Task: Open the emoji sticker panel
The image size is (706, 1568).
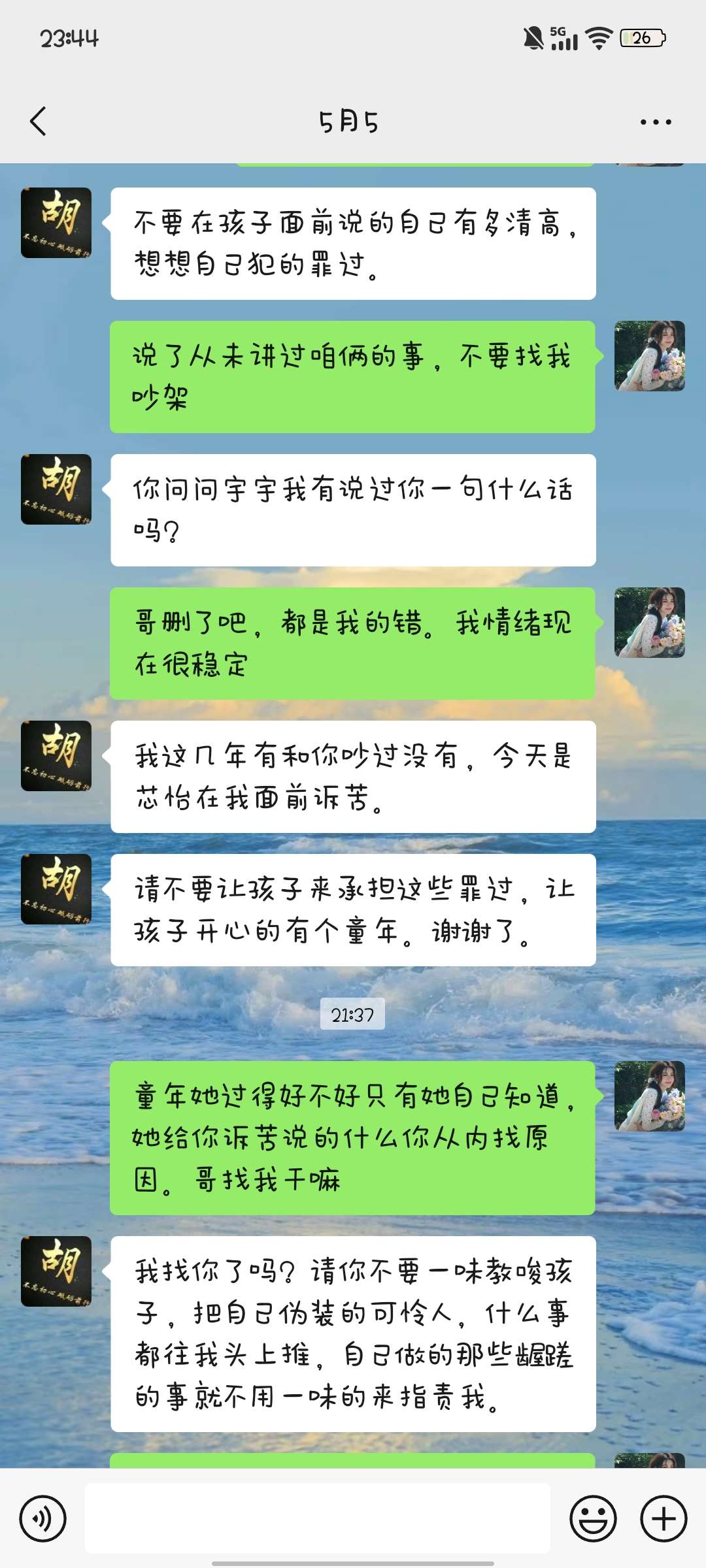Action: [593, 1519]
